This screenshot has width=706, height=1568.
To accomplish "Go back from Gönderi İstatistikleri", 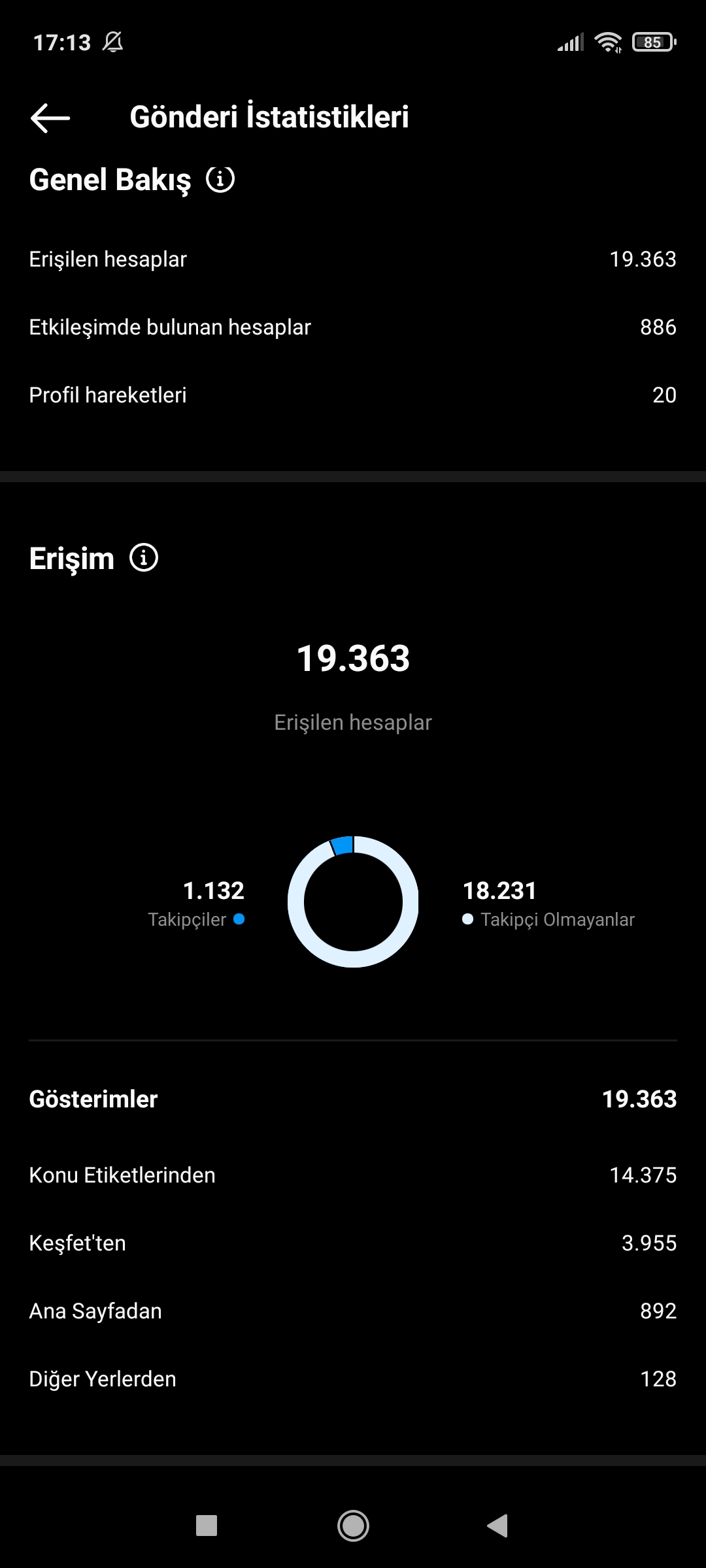I will click(50, 118).
